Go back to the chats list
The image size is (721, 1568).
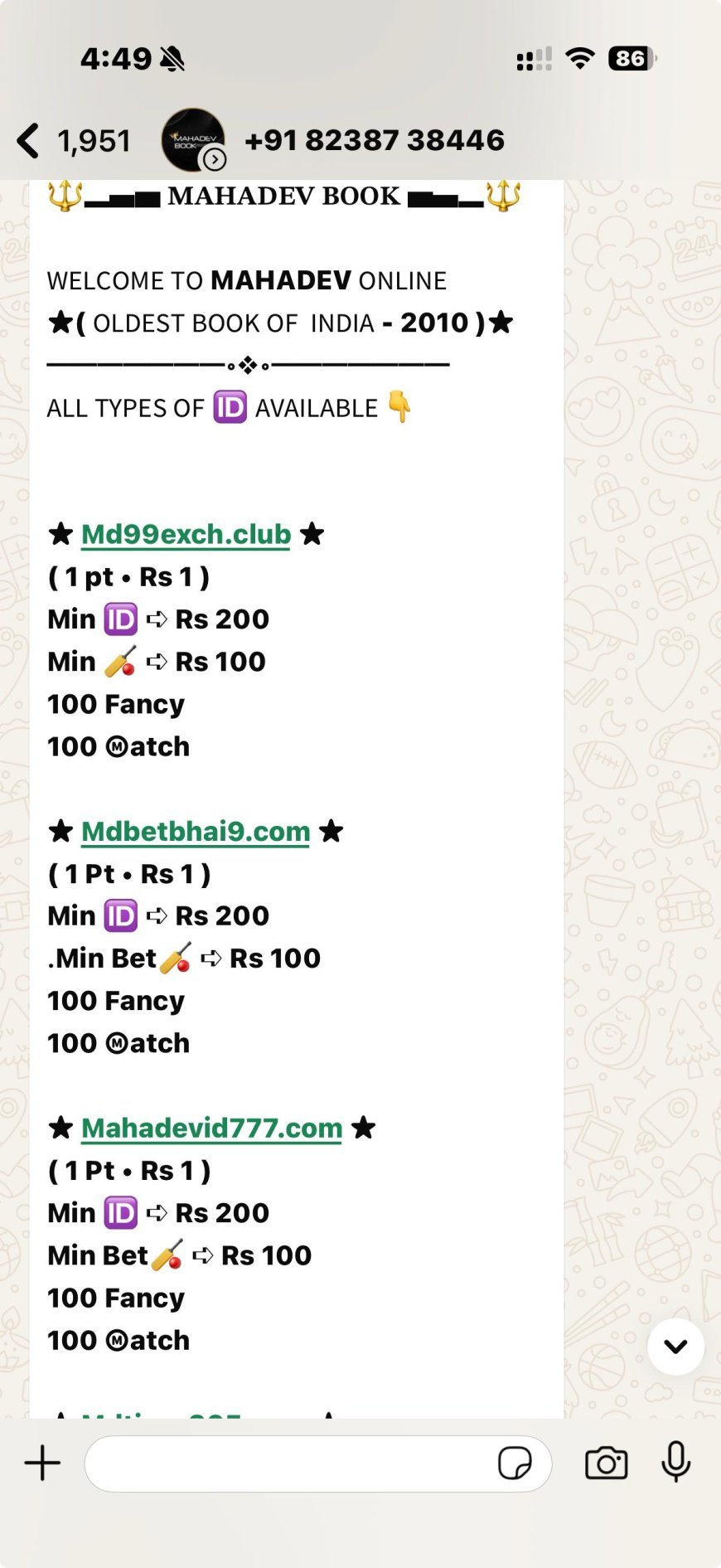[x=28, y=141]
